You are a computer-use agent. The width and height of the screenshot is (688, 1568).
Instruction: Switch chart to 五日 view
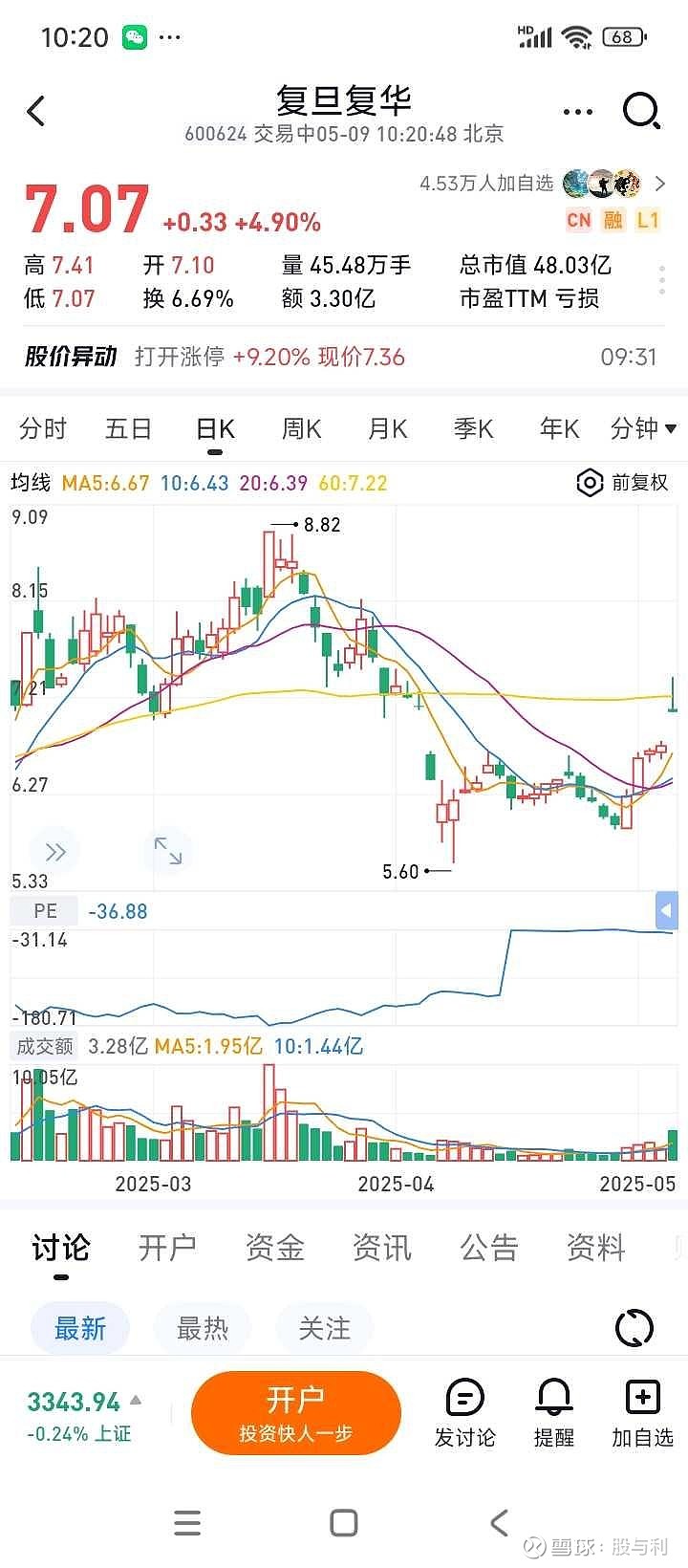[x=128, y=428]
